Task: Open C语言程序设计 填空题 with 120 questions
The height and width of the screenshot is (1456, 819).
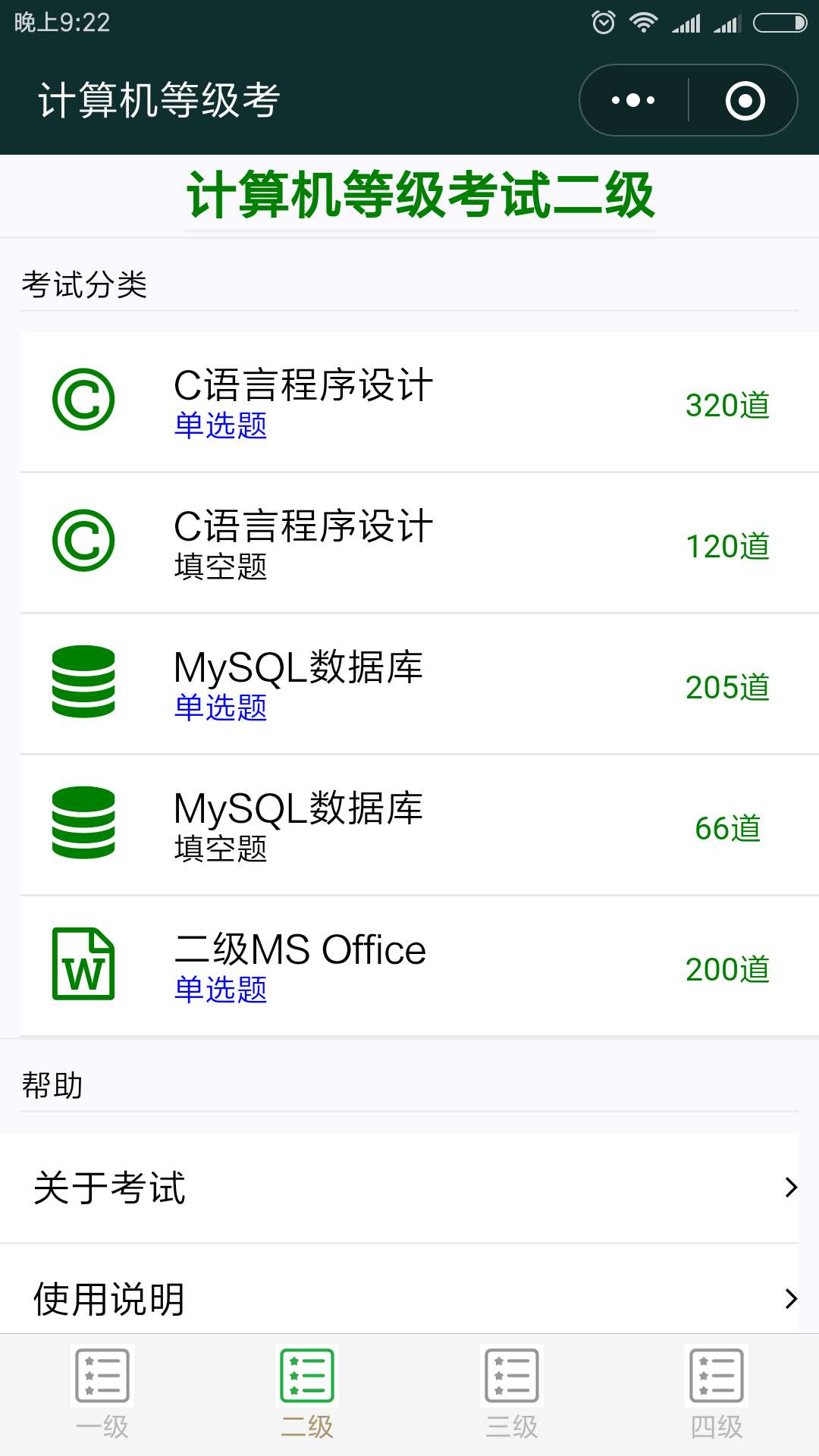Action: click(x=419, y=543)
